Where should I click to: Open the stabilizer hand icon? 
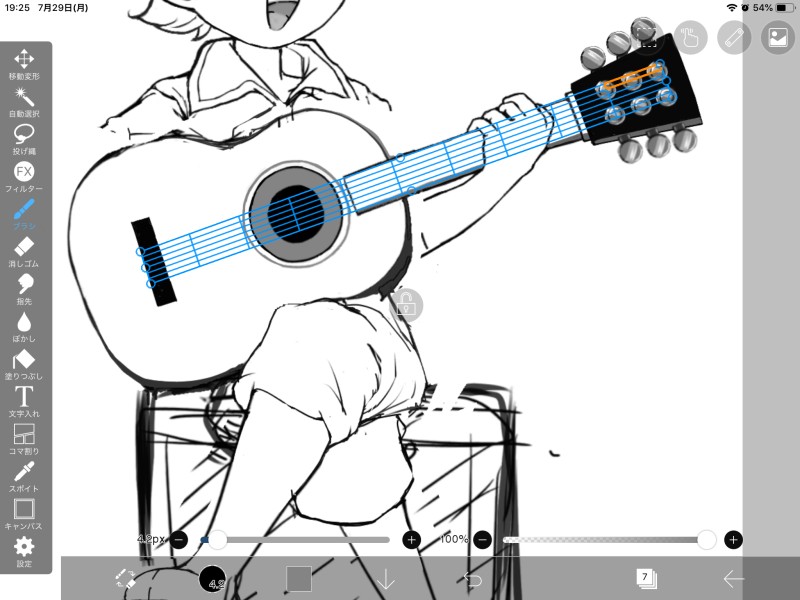(690, 38)
